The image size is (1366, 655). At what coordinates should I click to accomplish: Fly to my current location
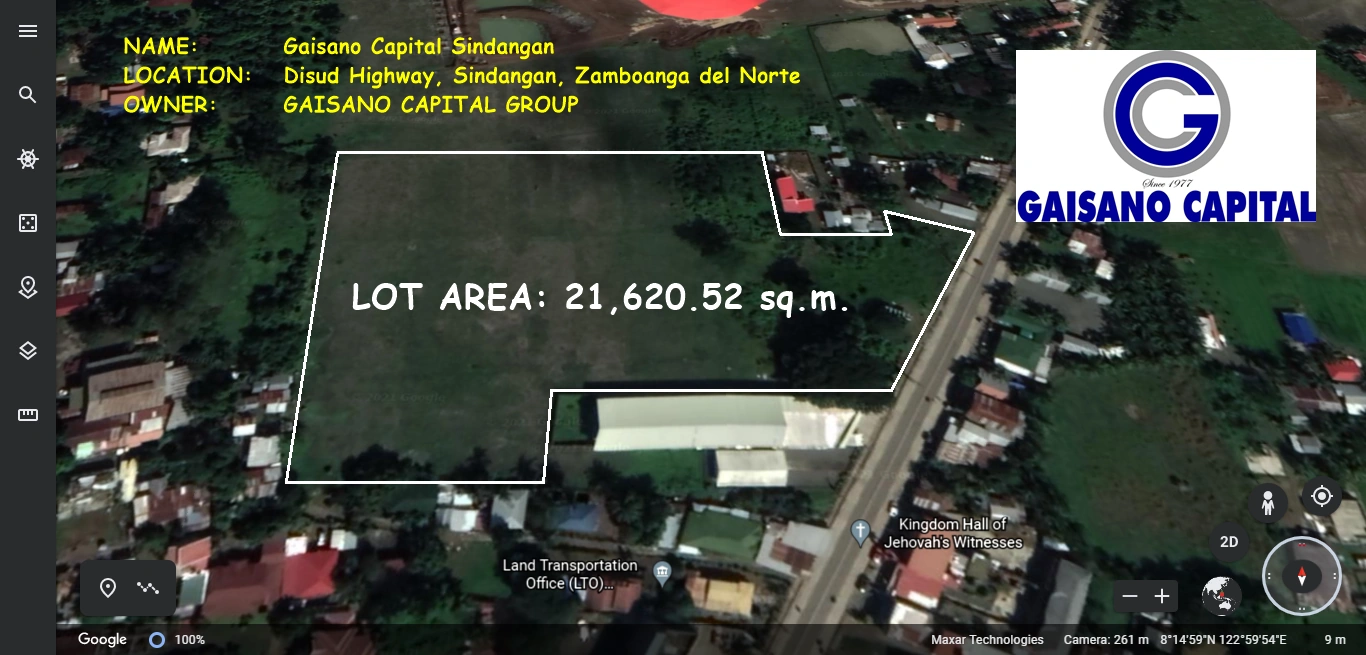coord(1322,496)
